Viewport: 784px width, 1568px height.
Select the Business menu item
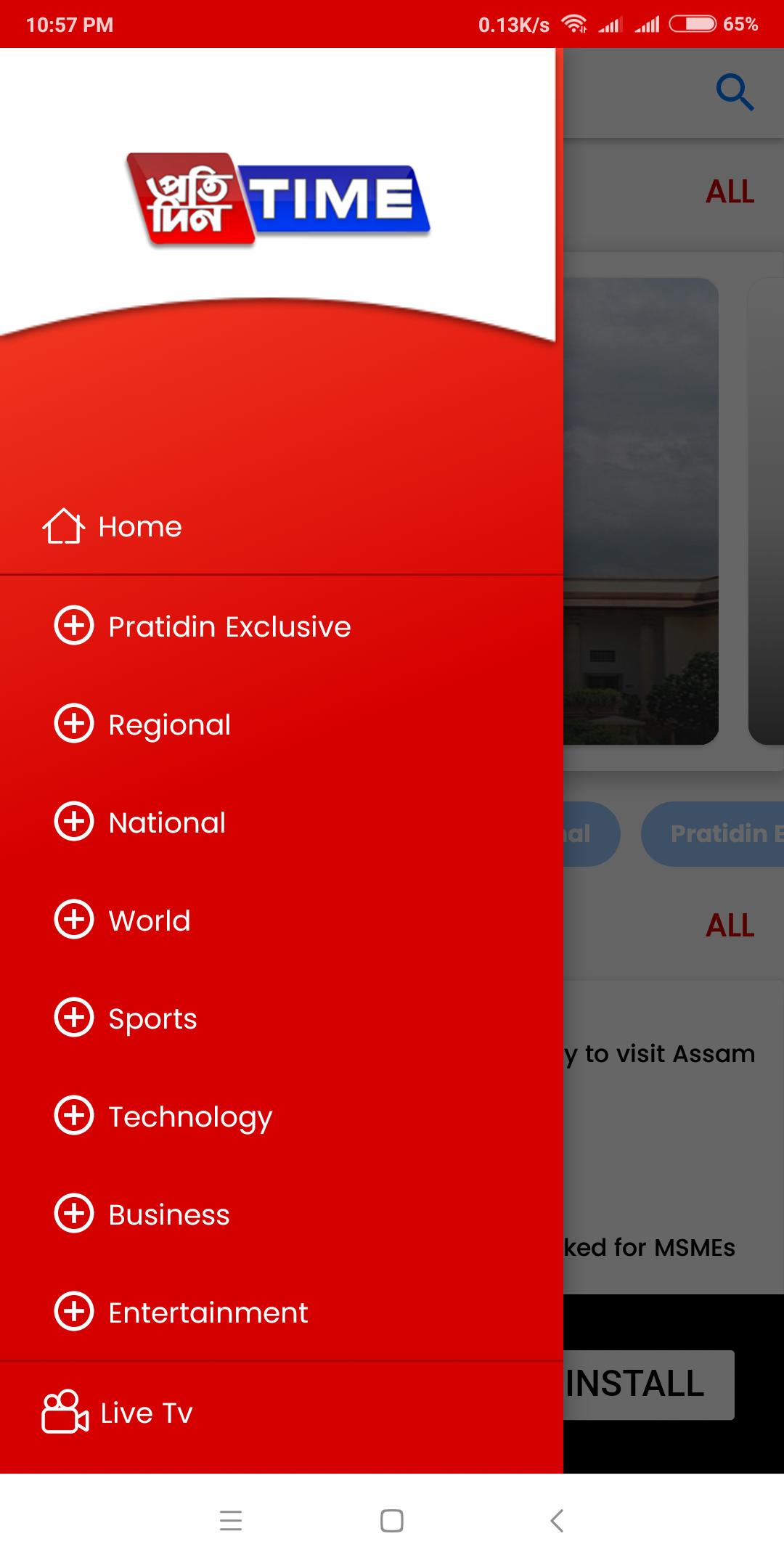coord(168,1214)
